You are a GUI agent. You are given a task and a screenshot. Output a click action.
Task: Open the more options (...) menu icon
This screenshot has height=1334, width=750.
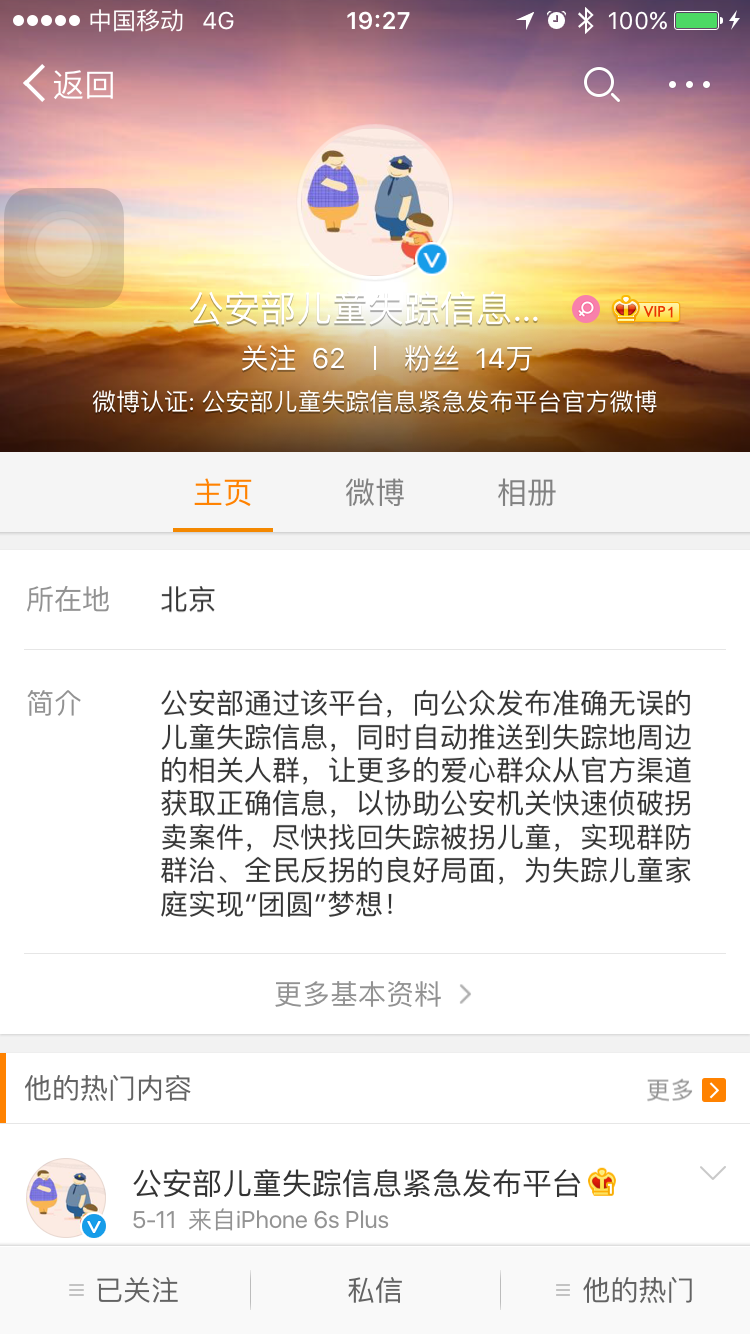[688, 85]
